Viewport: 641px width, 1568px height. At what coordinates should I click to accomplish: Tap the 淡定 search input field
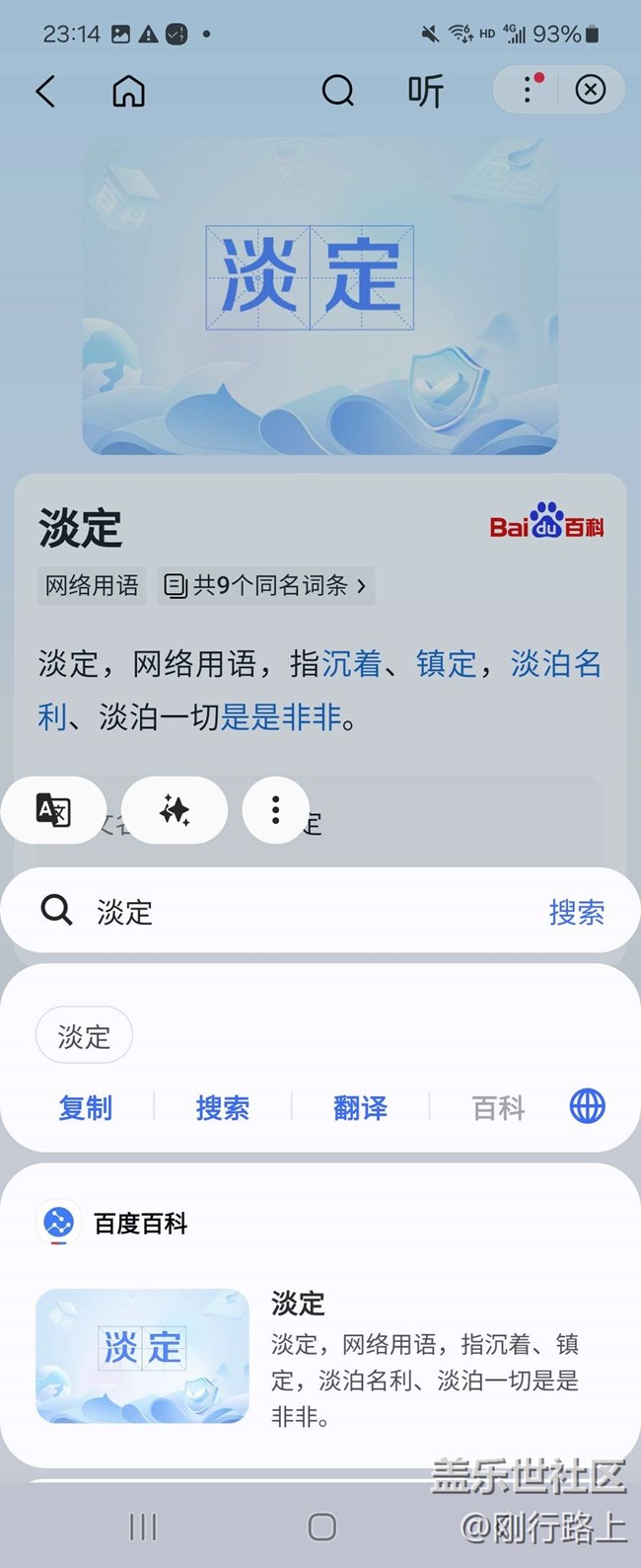click(296, 911)
